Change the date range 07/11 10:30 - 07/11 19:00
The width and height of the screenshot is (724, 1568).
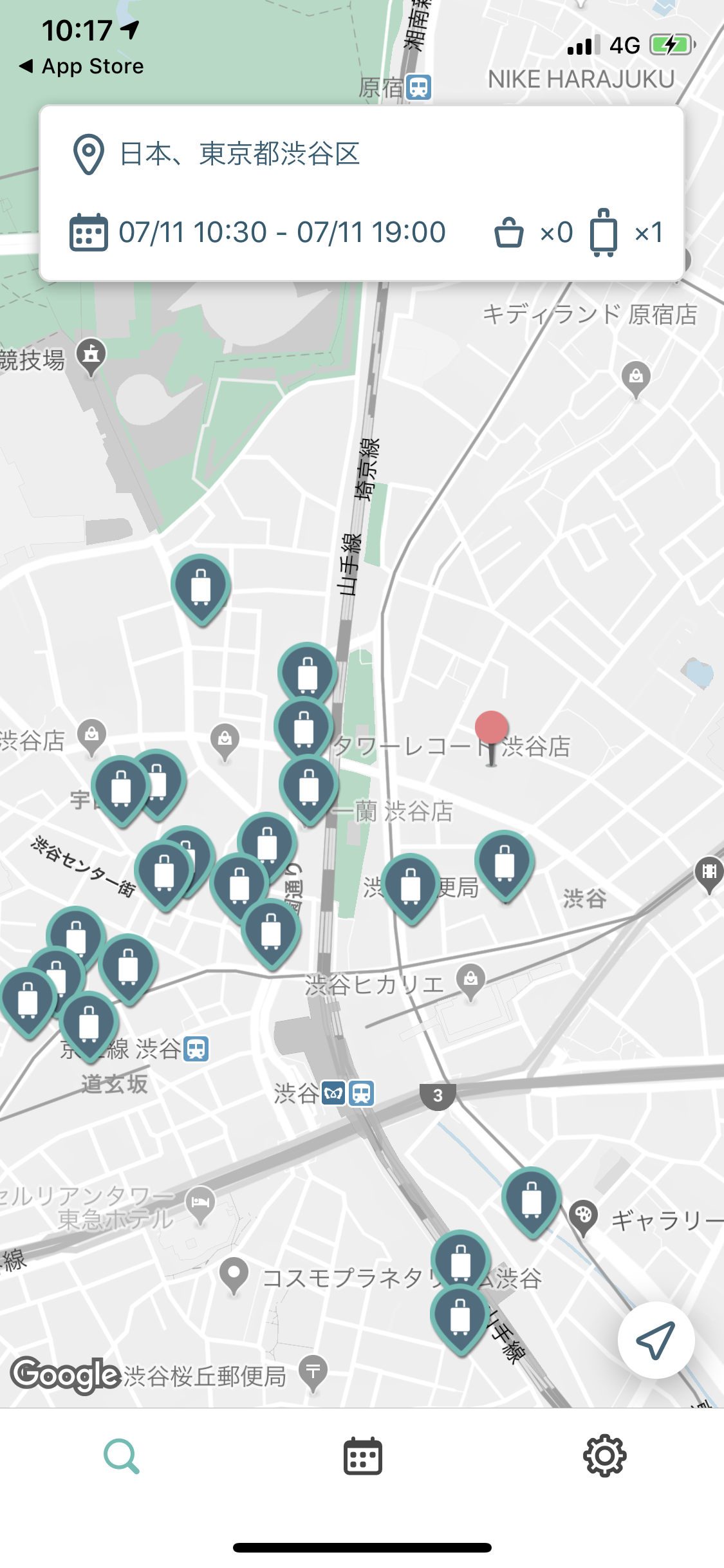coord(257,232)
